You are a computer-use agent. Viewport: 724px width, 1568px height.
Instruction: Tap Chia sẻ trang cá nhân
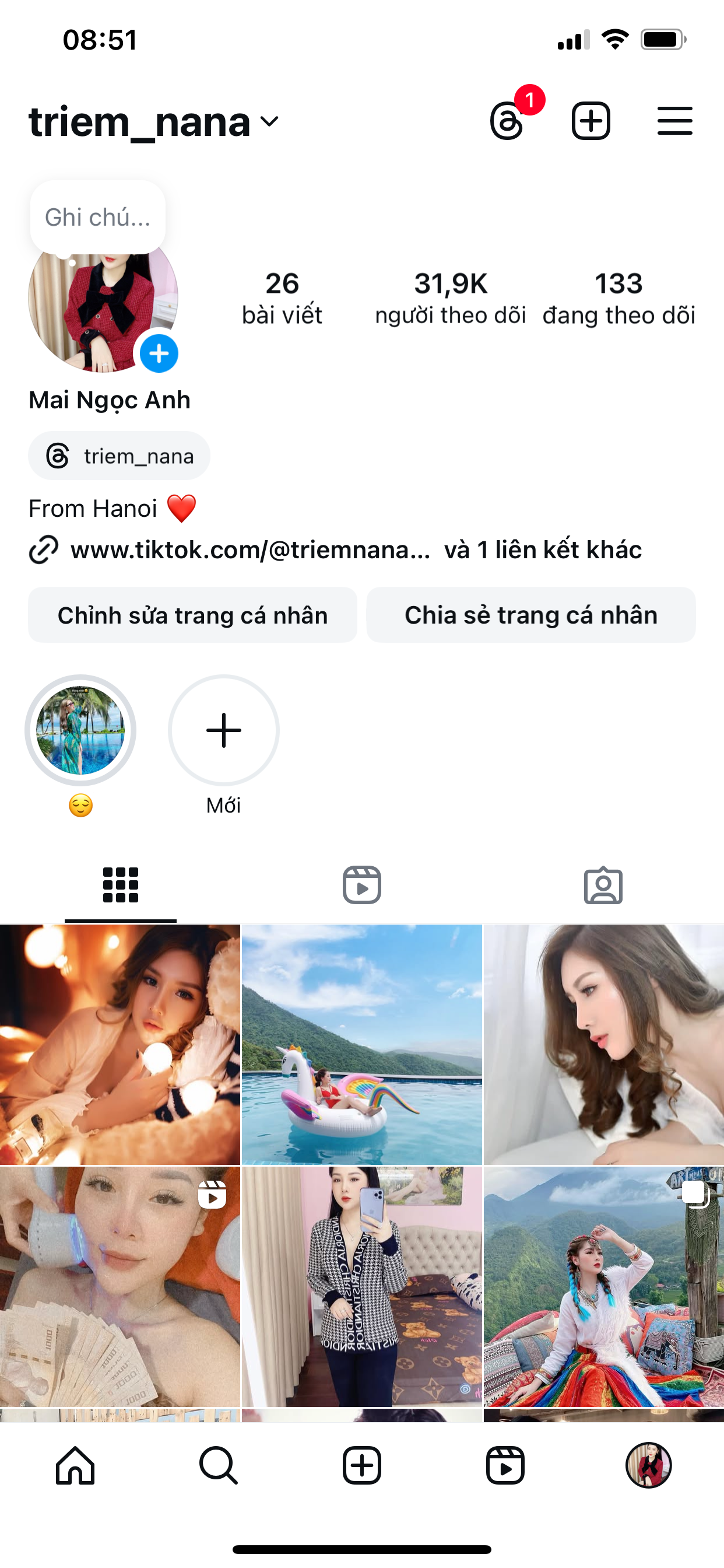[x=530, y=615]
